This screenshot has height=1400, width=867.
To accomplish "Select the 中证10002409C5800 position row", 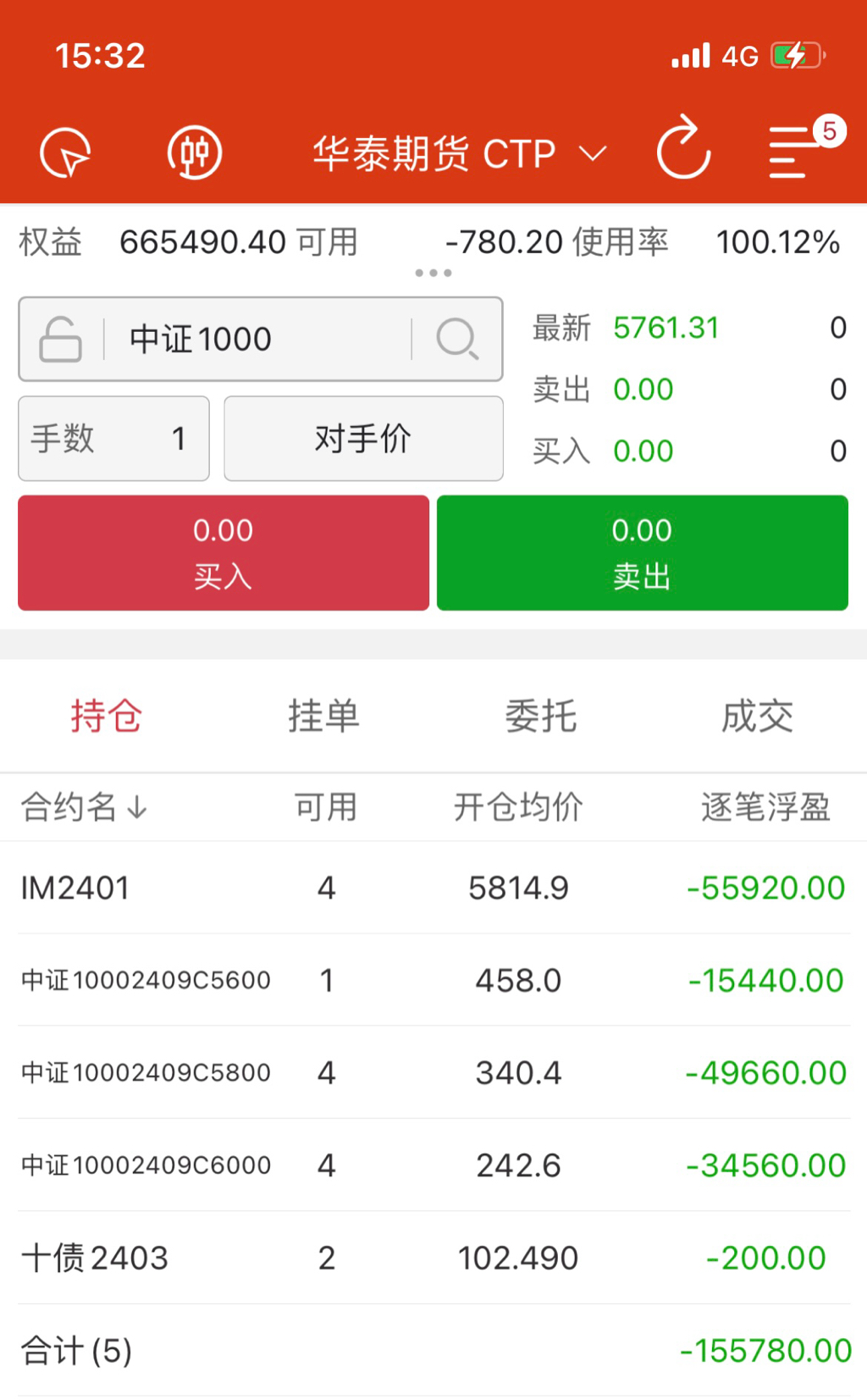I will (433, 1072).
